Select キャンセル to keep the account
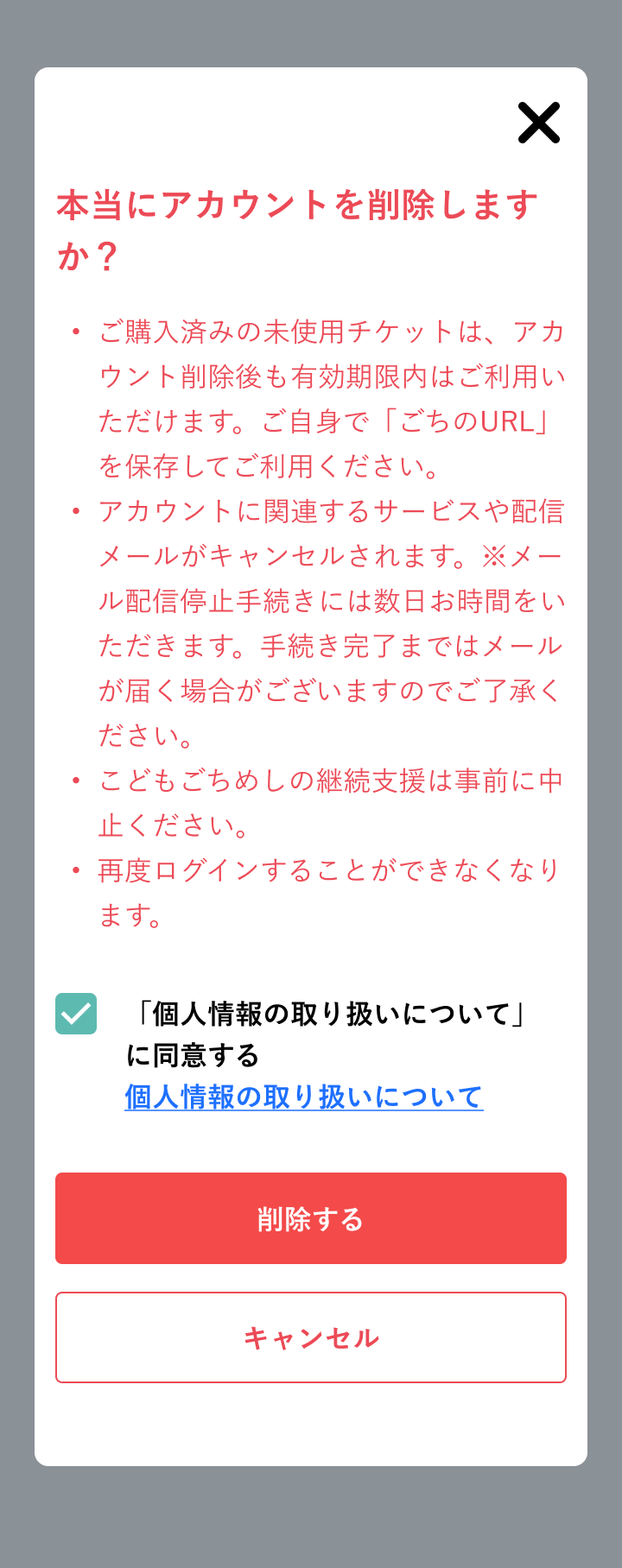The height and width of the screenshot is (1568, 622). [311, 1337]
